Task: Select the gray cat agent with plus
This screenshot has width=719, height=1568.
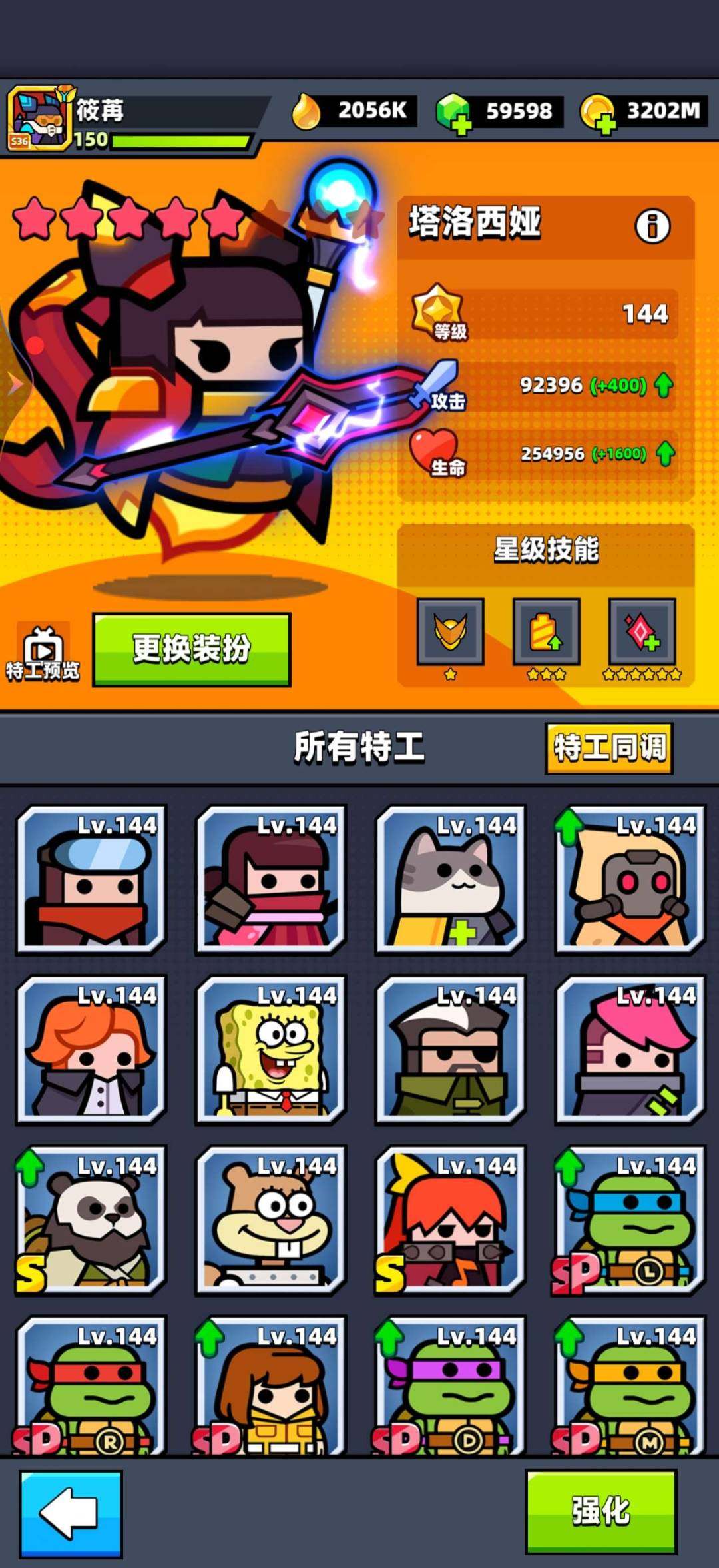Action: point(449,879)
